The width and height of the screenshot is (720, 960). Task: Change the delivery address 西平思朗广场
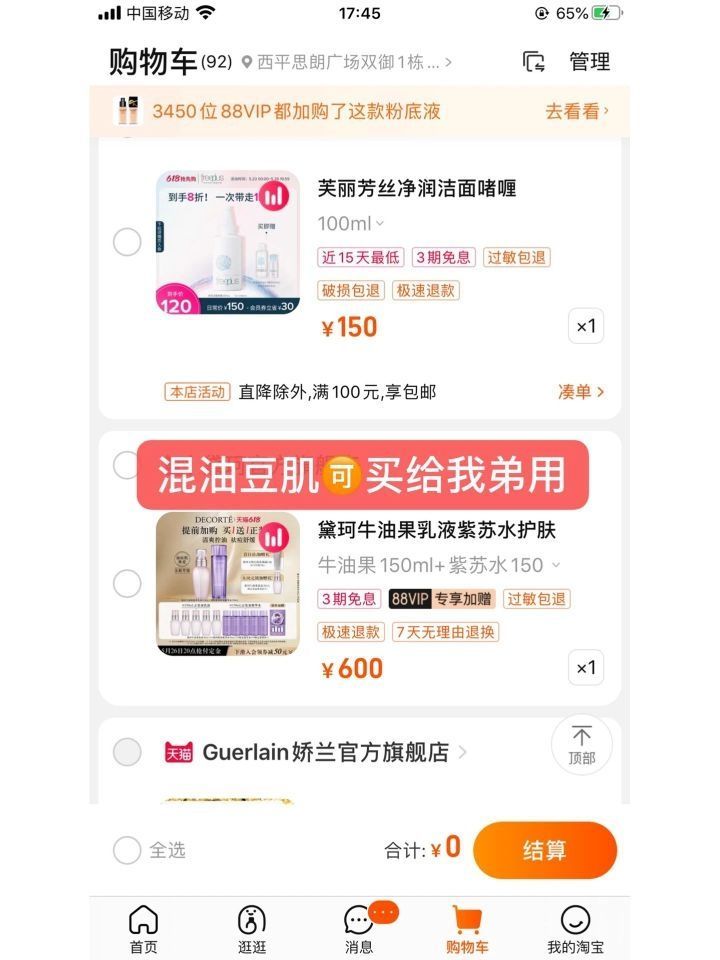pos(346,62)
